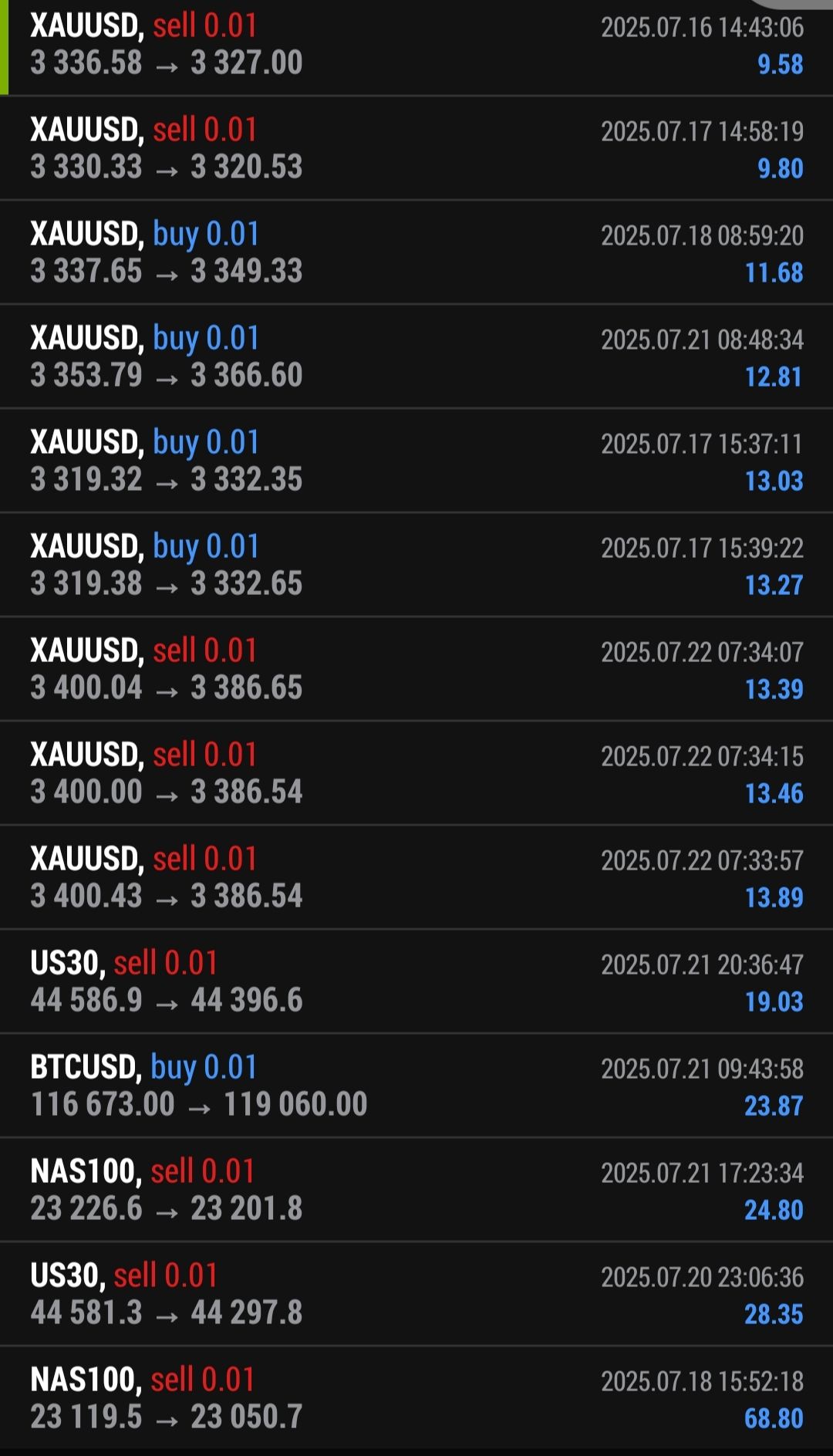
Task: Open the US30 sell trade with 28.35 profit
Action: tap(416, 1294)
